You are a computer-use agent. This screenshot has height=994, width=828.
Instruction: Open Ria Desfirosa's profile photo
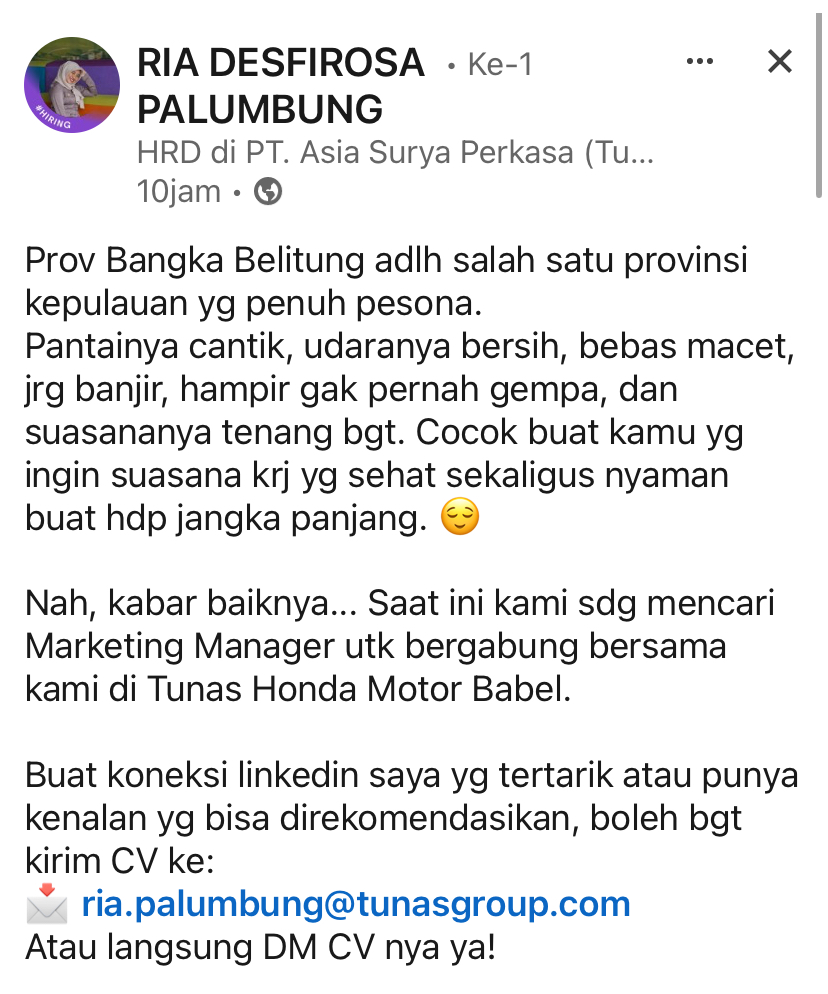(72, 85)
